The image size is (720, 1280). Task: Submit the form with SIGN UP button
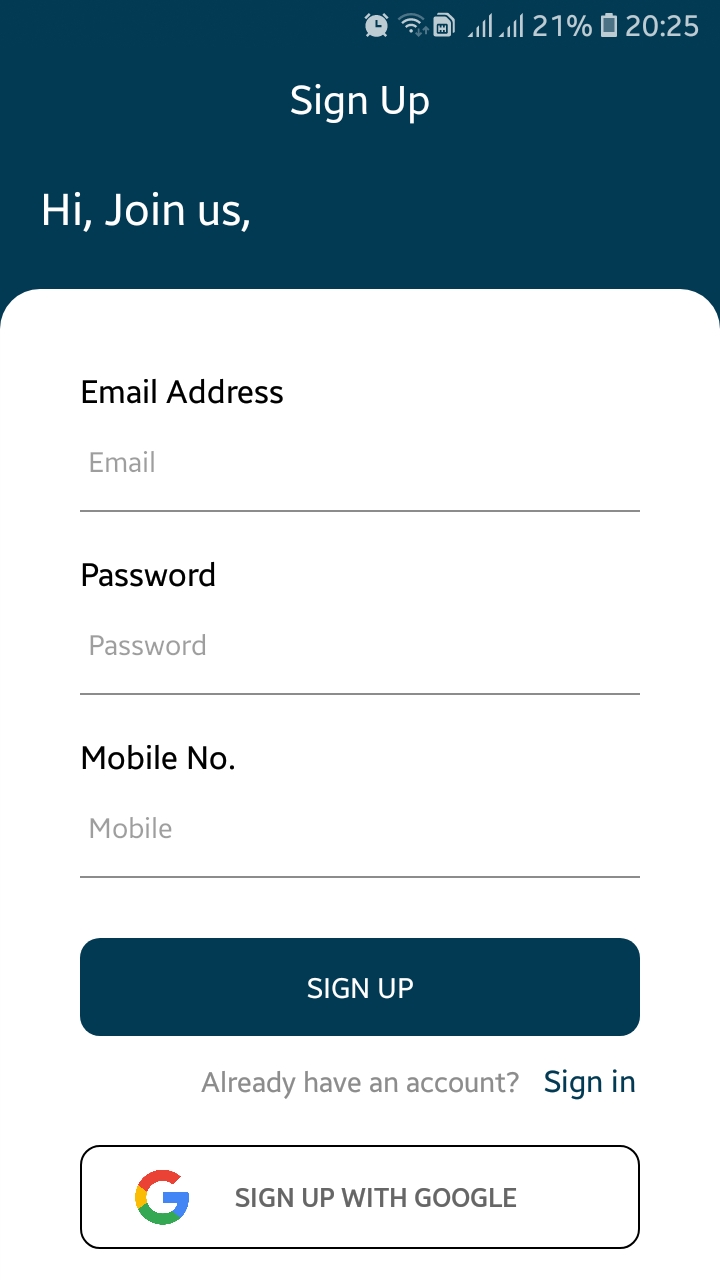tap(360, 987)
